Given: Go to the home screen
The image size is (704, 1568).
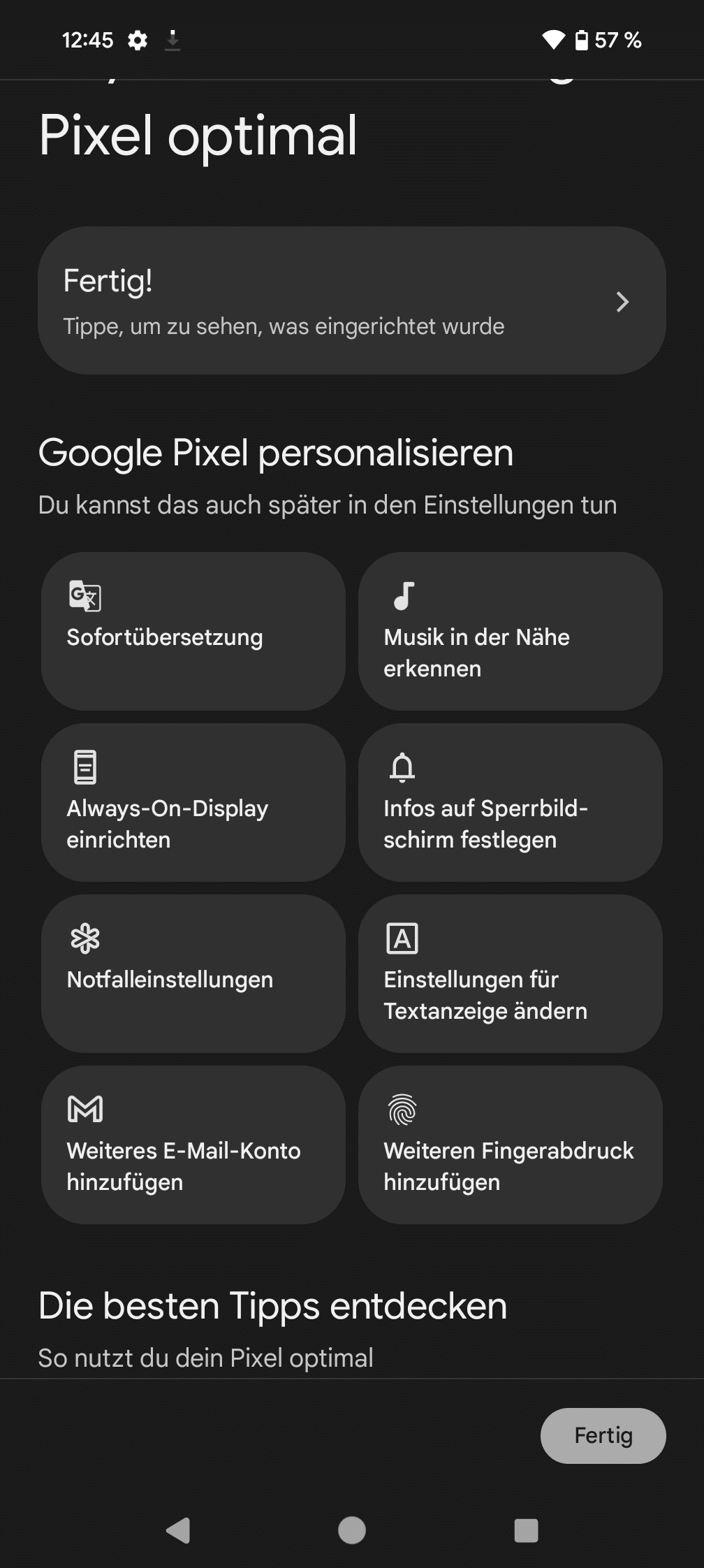Looking at the screenshot, I should [x=352, y=1530].
